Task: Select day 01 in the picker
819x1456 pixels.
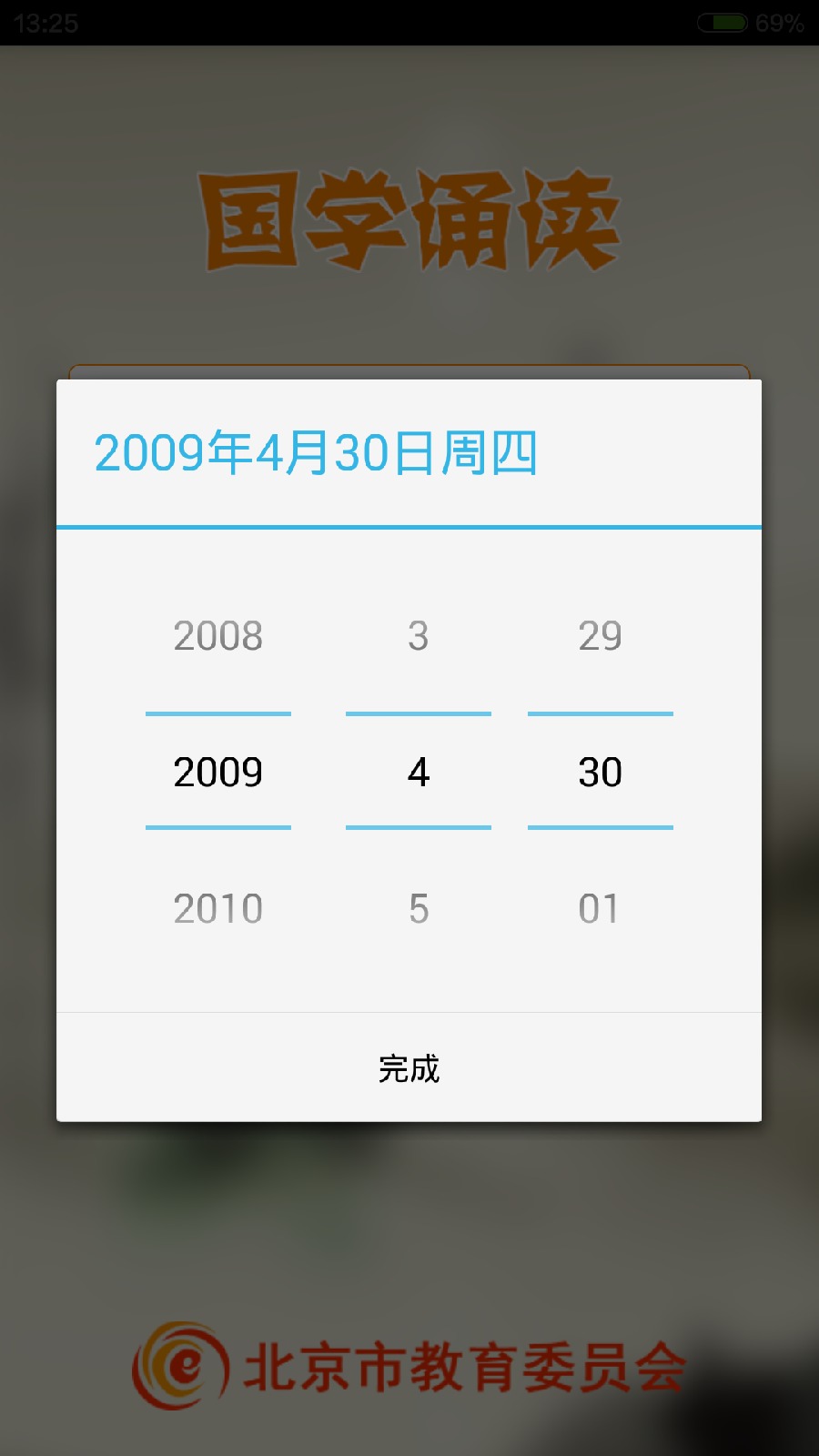Action: [x=601, y=906]
